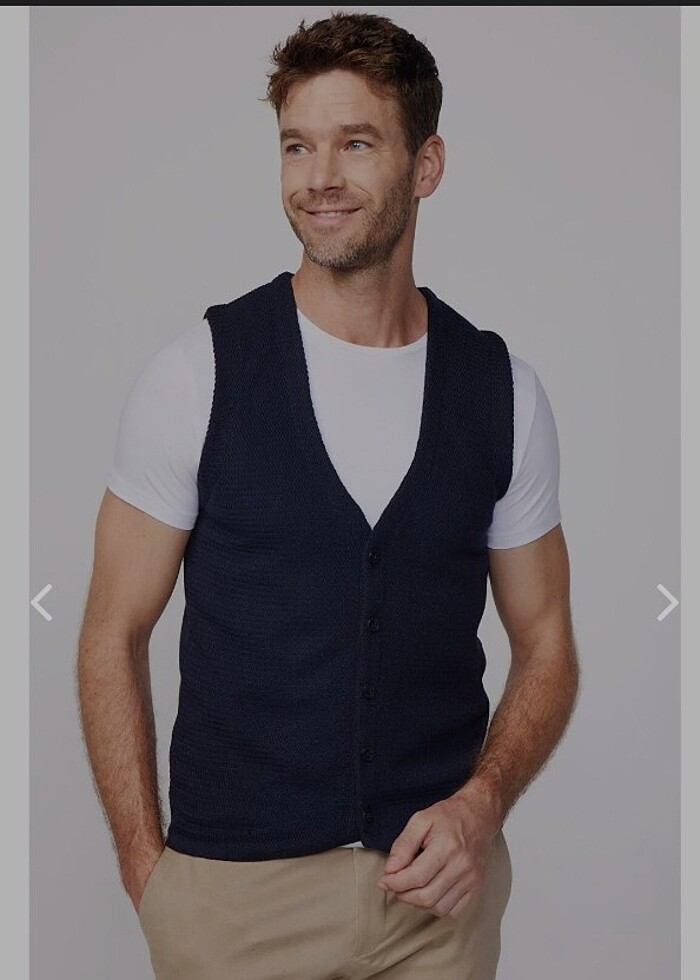The width and height of the screenshot is (700, 980).
Task: Go to the previous product image
Action: point(41,603)
